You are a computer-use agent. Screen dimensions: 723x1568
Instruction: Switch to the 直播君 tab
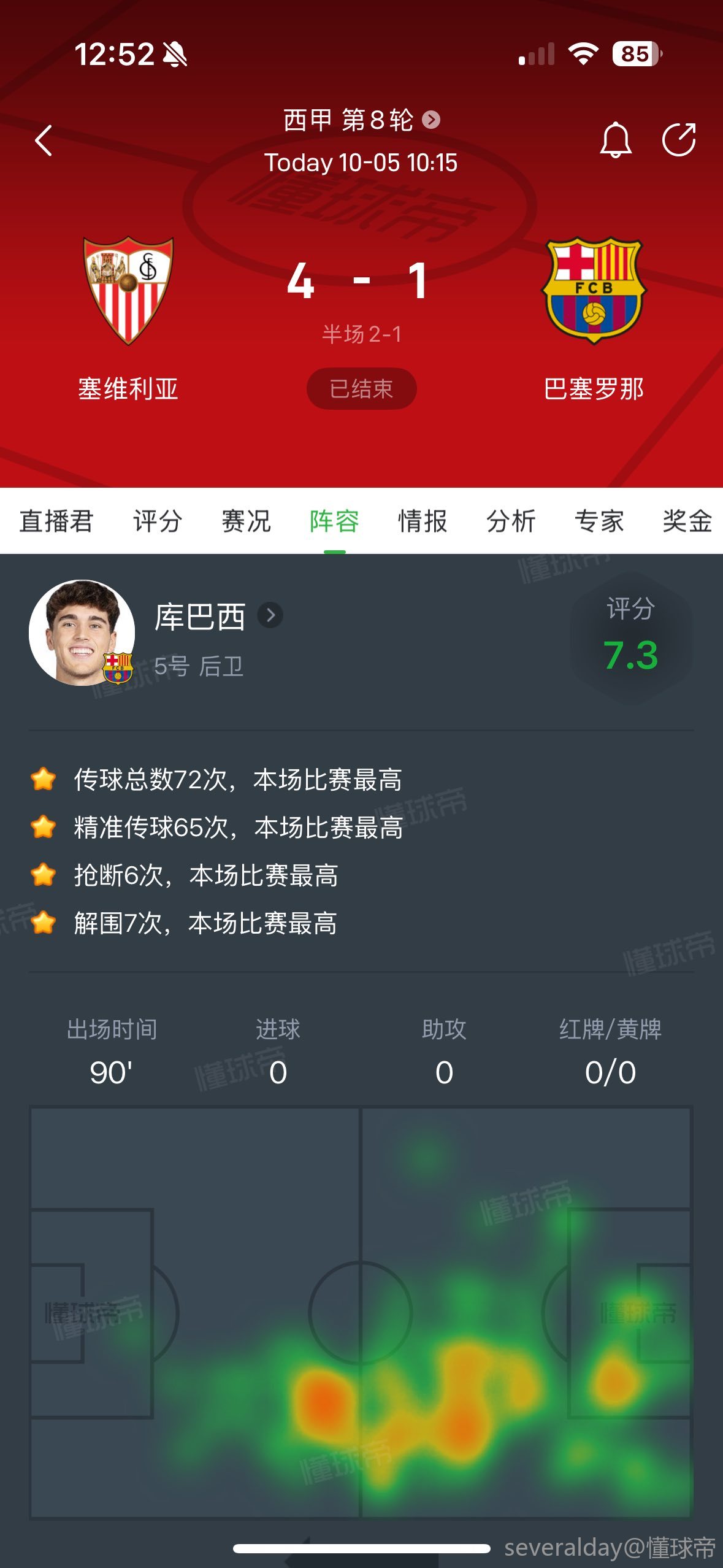[56, 521]
